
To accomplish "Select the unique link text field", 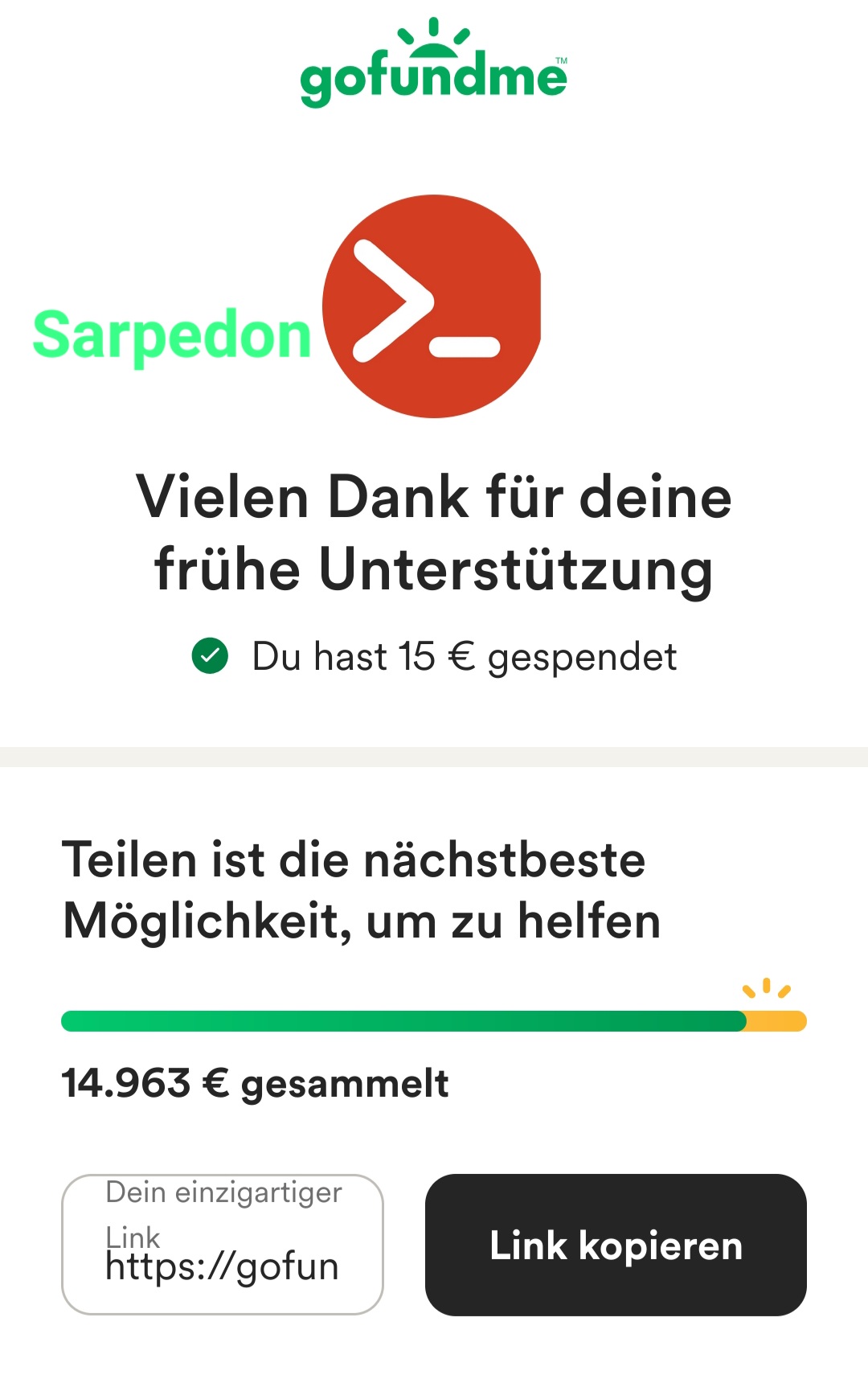I will (x=223, y=1245).
